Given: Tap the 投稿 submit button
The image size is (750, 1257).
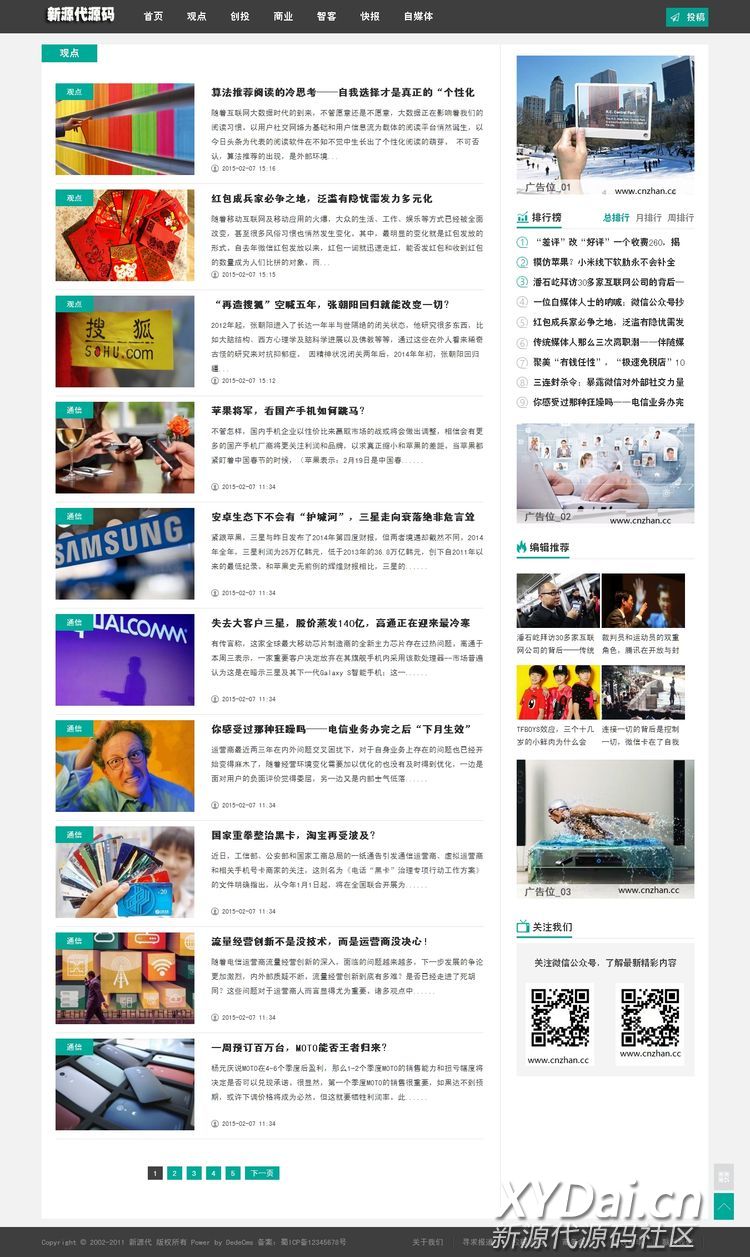Looking at the screenshot, I should click(x=687, y=17).
